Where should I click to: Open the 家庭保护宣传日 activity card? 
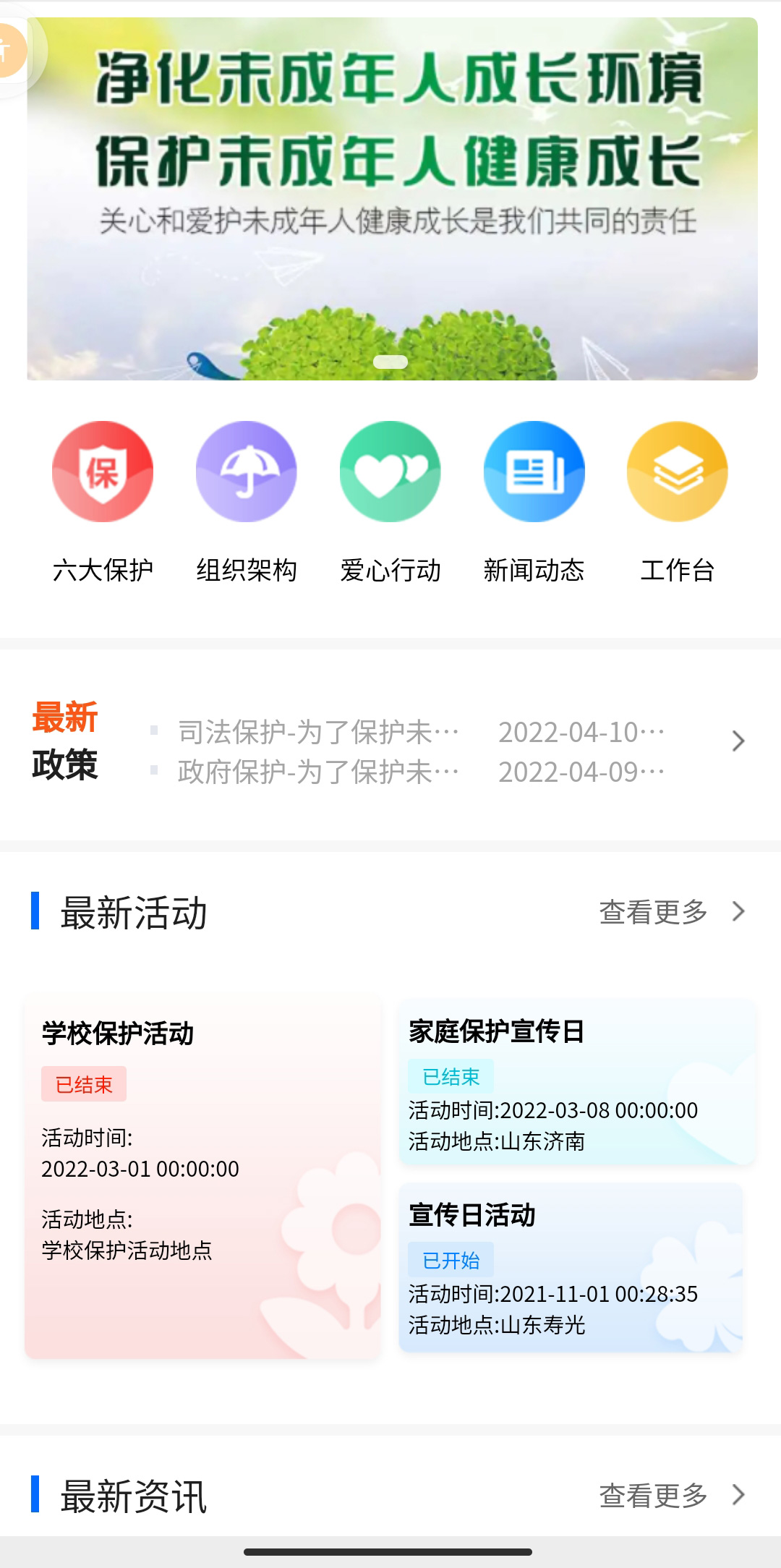(x=576, y=1083)
